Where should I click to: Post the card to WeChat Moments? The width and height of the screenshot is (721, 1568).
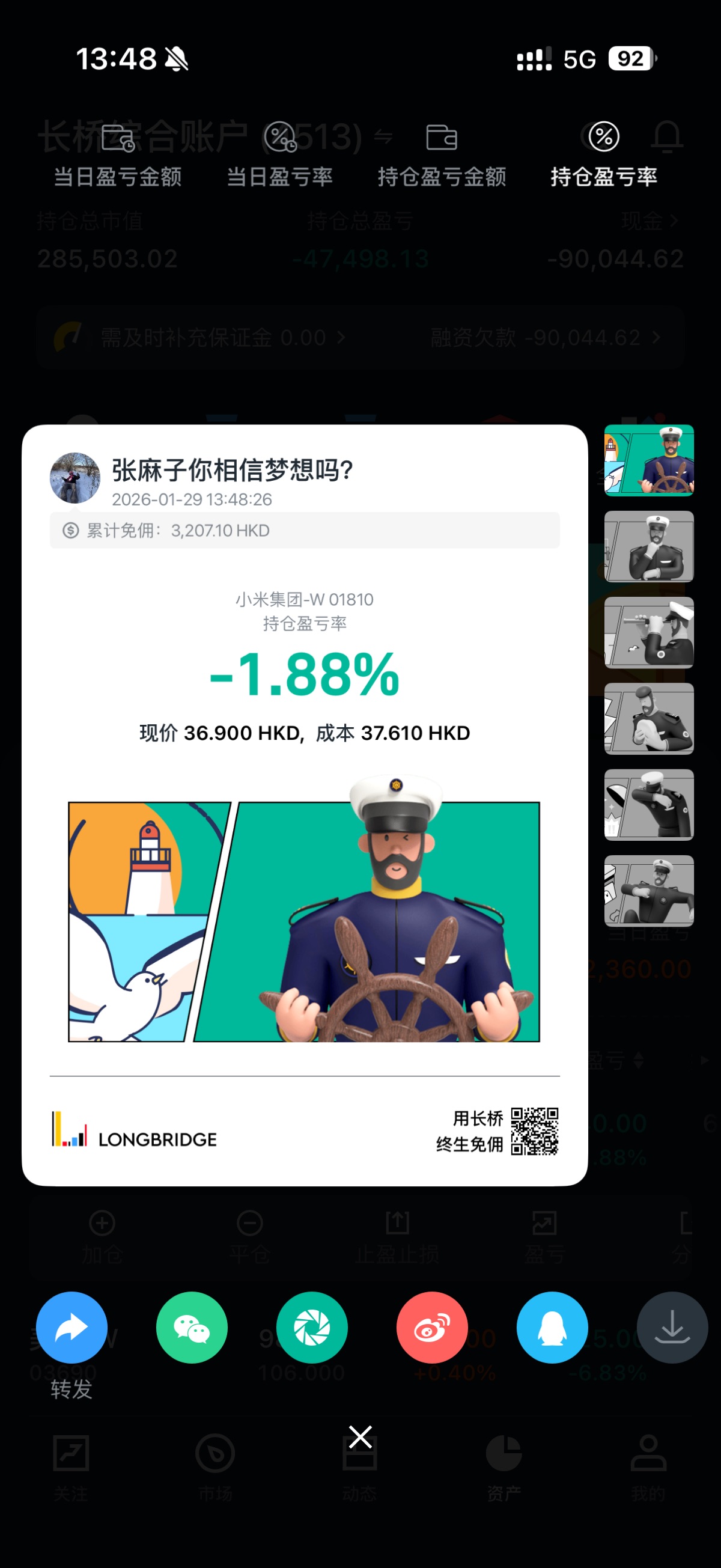click(x=312, y=1328)
